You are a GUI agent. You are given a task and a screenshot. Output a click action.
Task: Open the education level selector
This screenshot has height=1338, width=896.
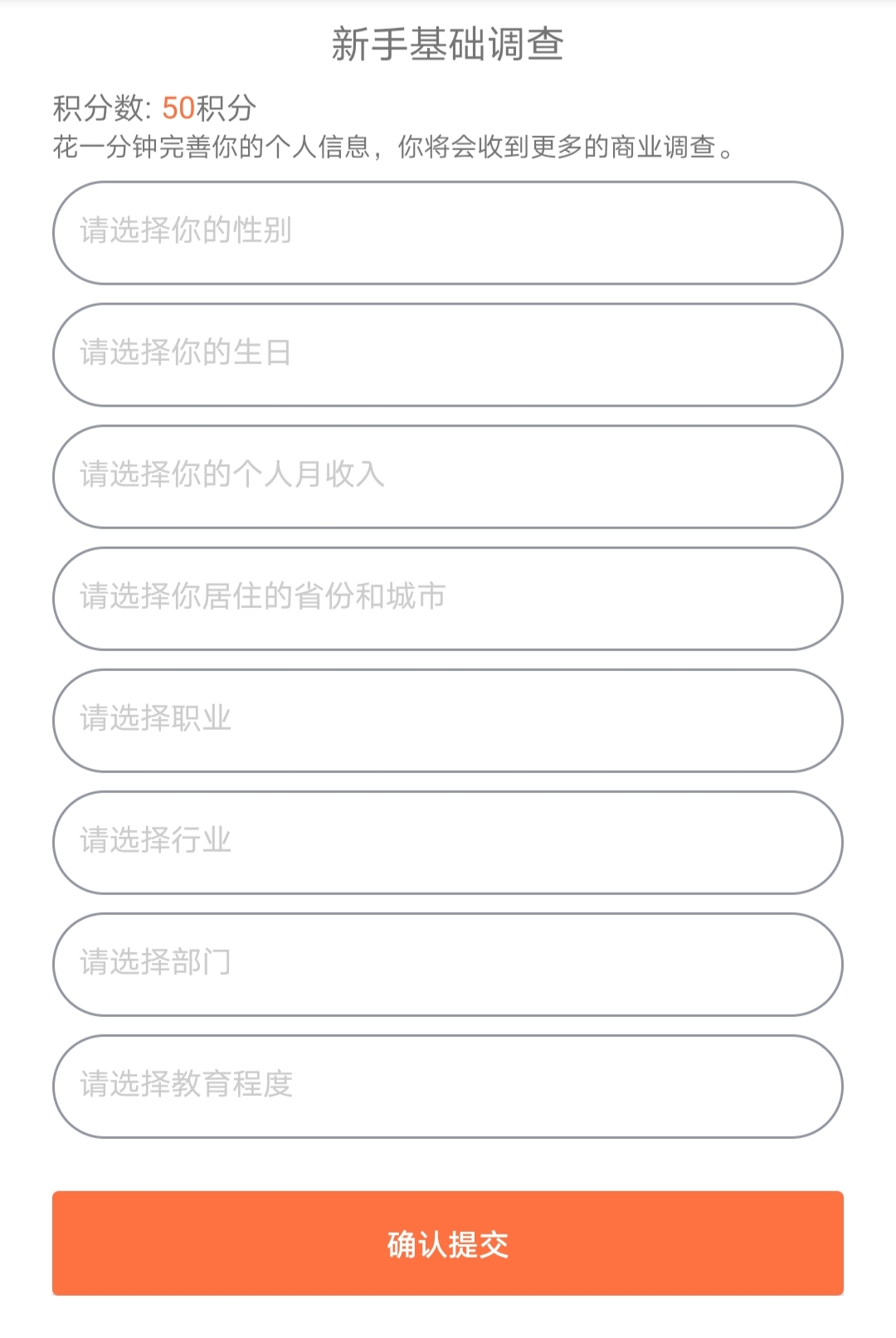(x=448, y=1083)
